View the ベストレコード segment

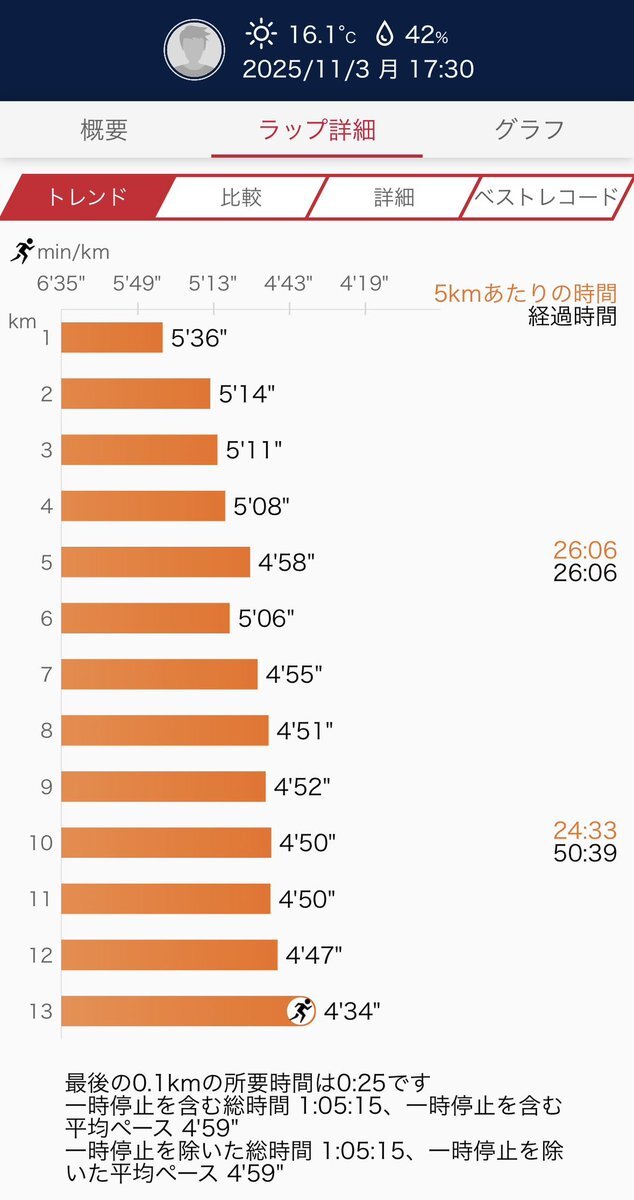(x=546, y=196)
